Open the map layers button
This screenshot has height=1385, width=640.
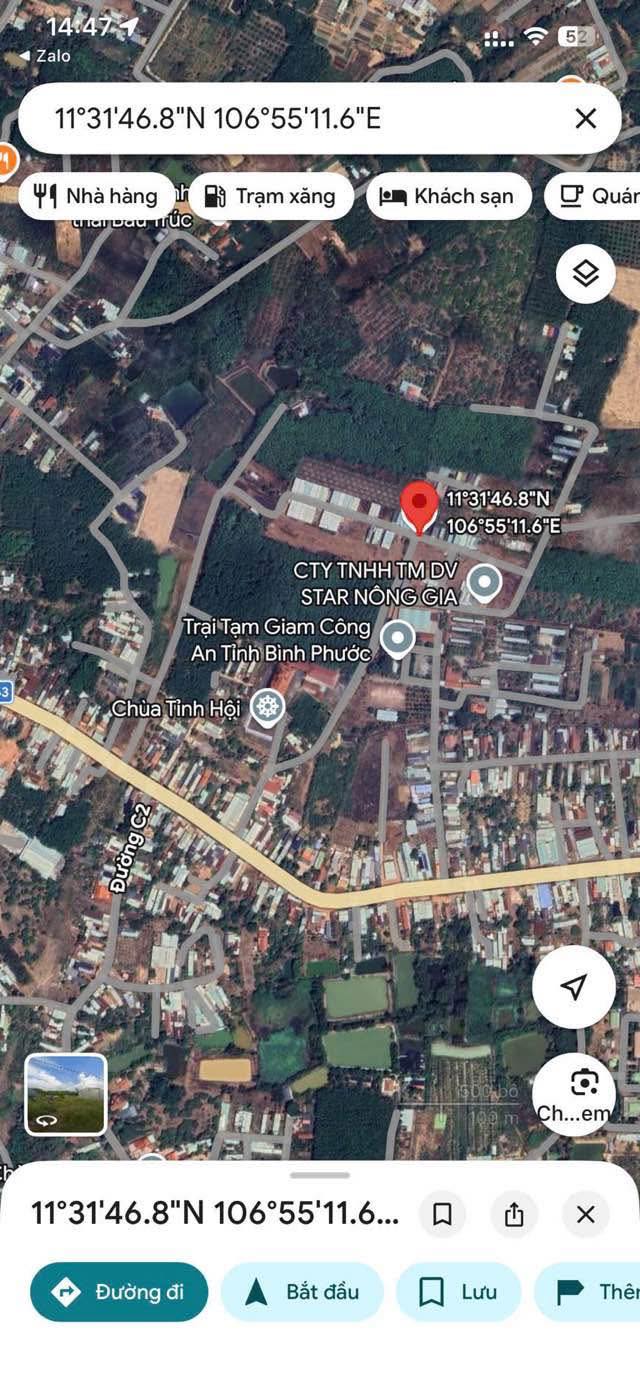[585, 273]
